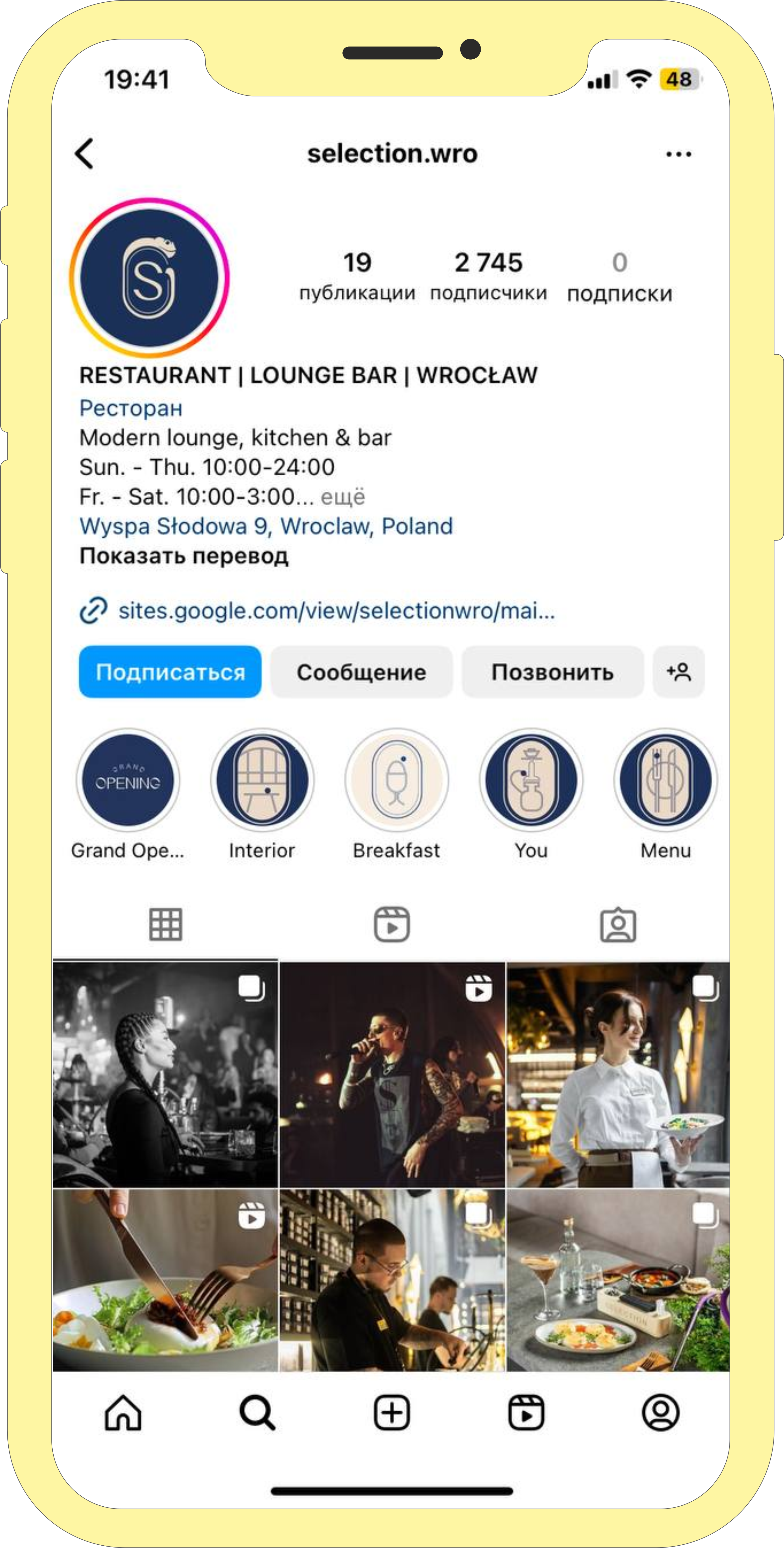Image resolution: width=784 pixels, height=1548 pixels.
Task: Open the three-dot options menu
Action: 678,154
